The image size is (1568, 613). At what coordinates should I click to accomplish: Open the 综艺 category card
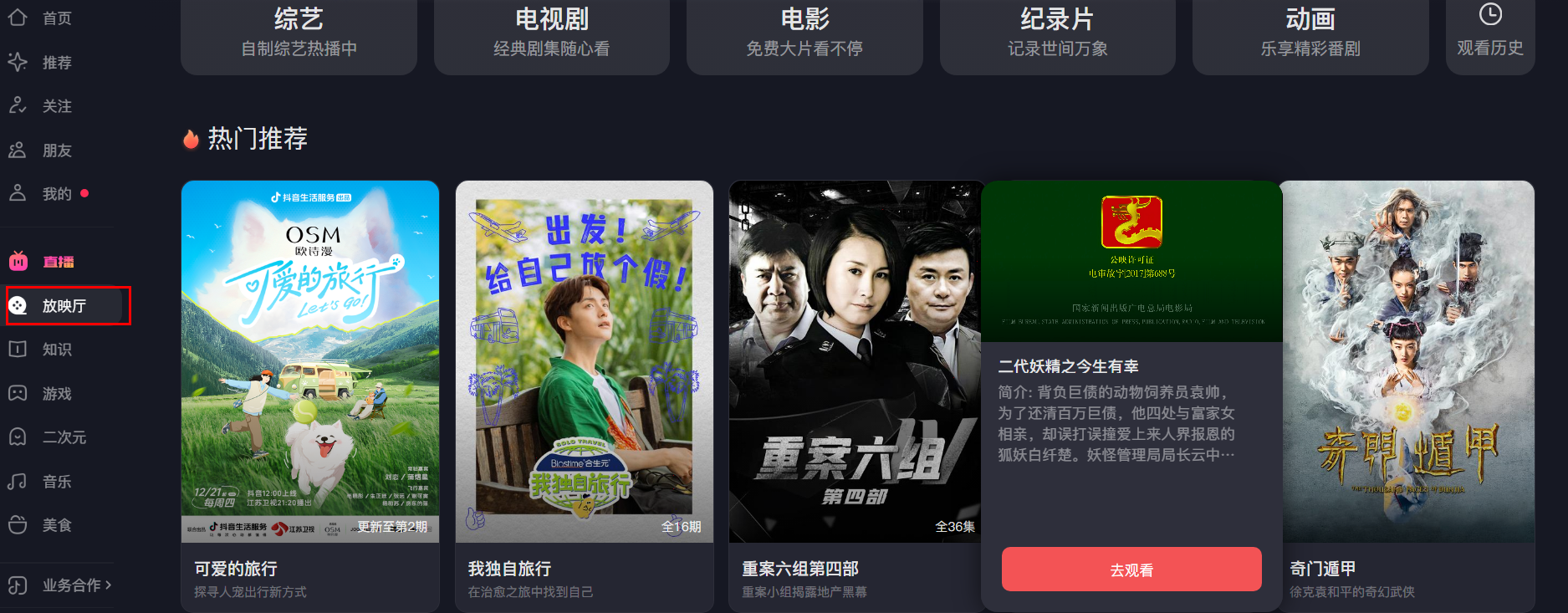(299, 33)
